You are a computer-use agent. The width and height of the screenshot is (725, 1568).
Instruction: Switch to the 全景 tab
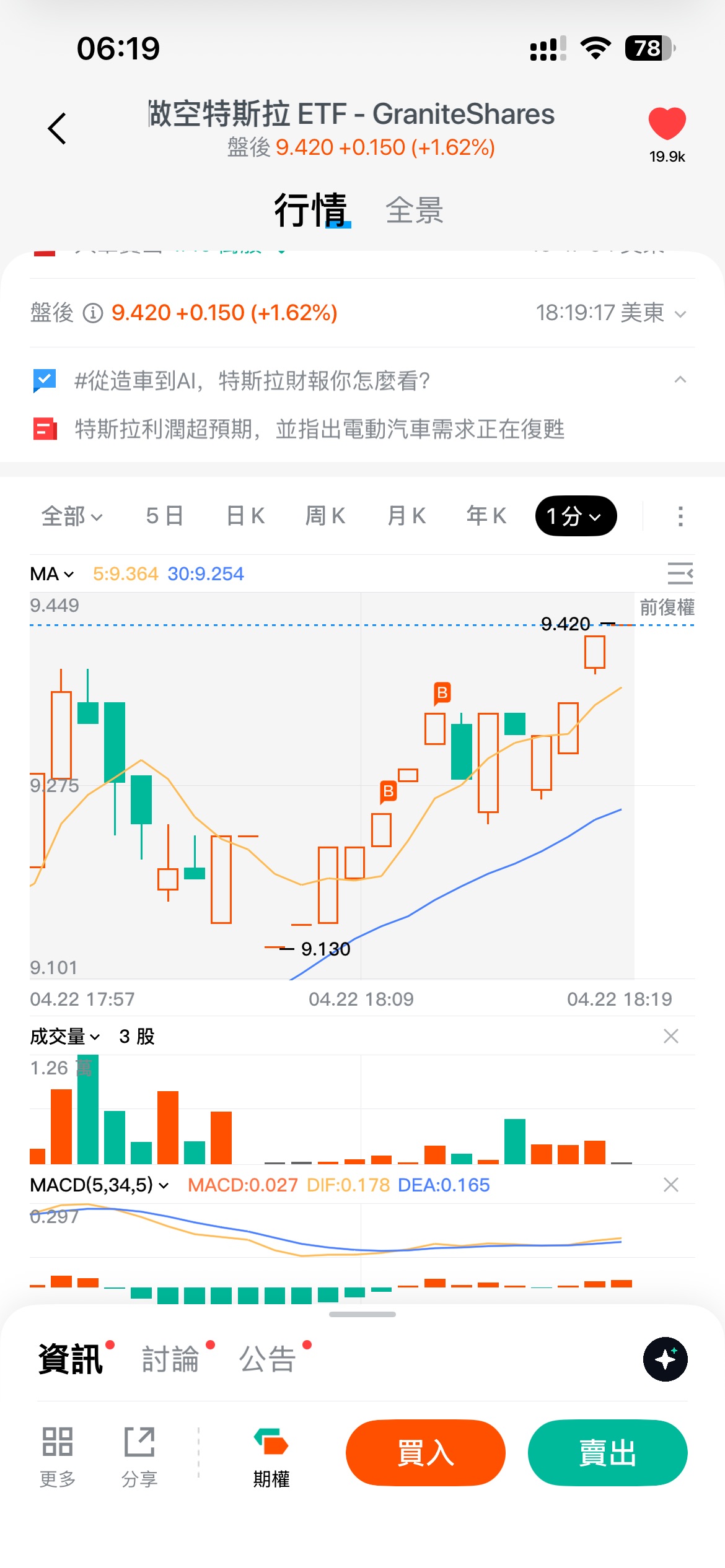(x=414, y=210)
